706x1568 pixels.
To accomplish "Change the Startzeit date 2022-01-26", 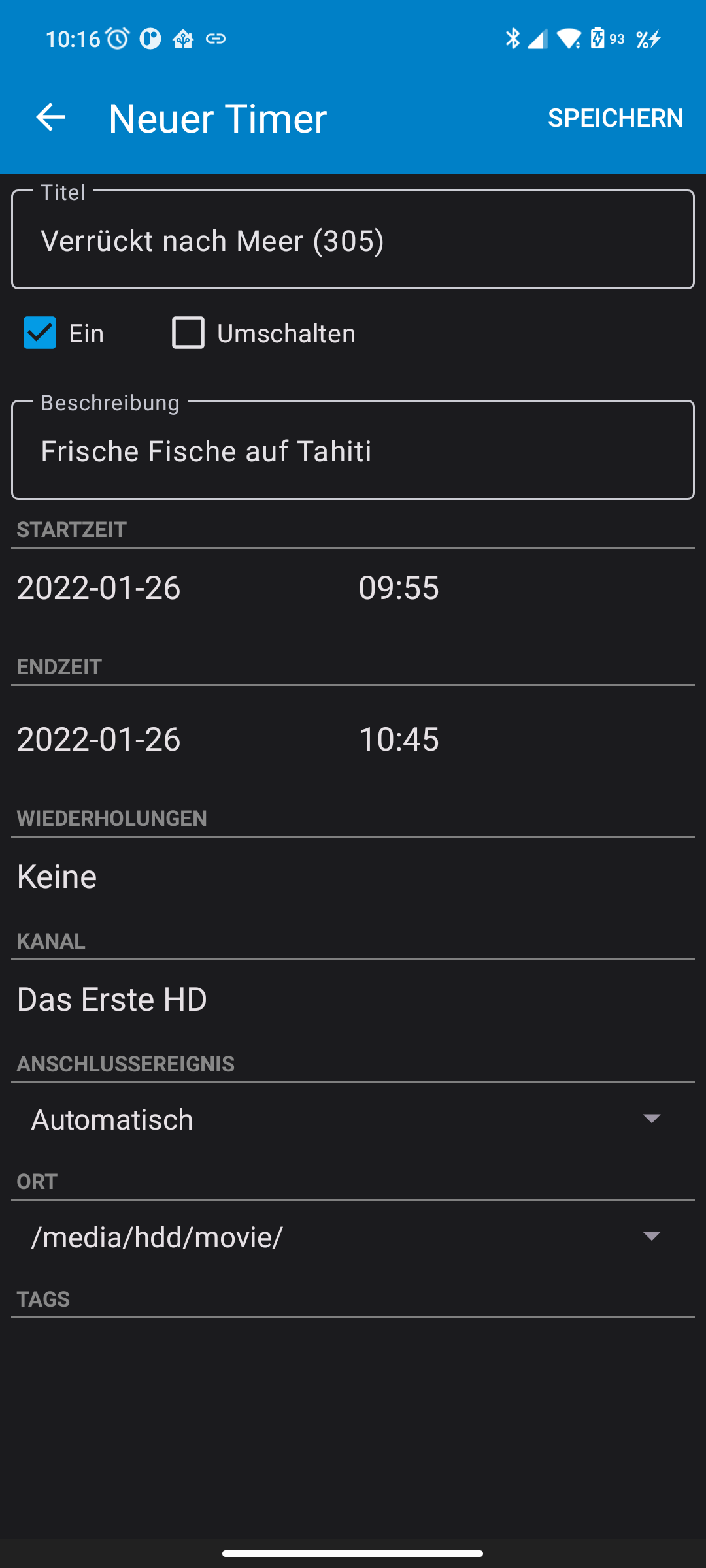I will click(x=99, y=587).
